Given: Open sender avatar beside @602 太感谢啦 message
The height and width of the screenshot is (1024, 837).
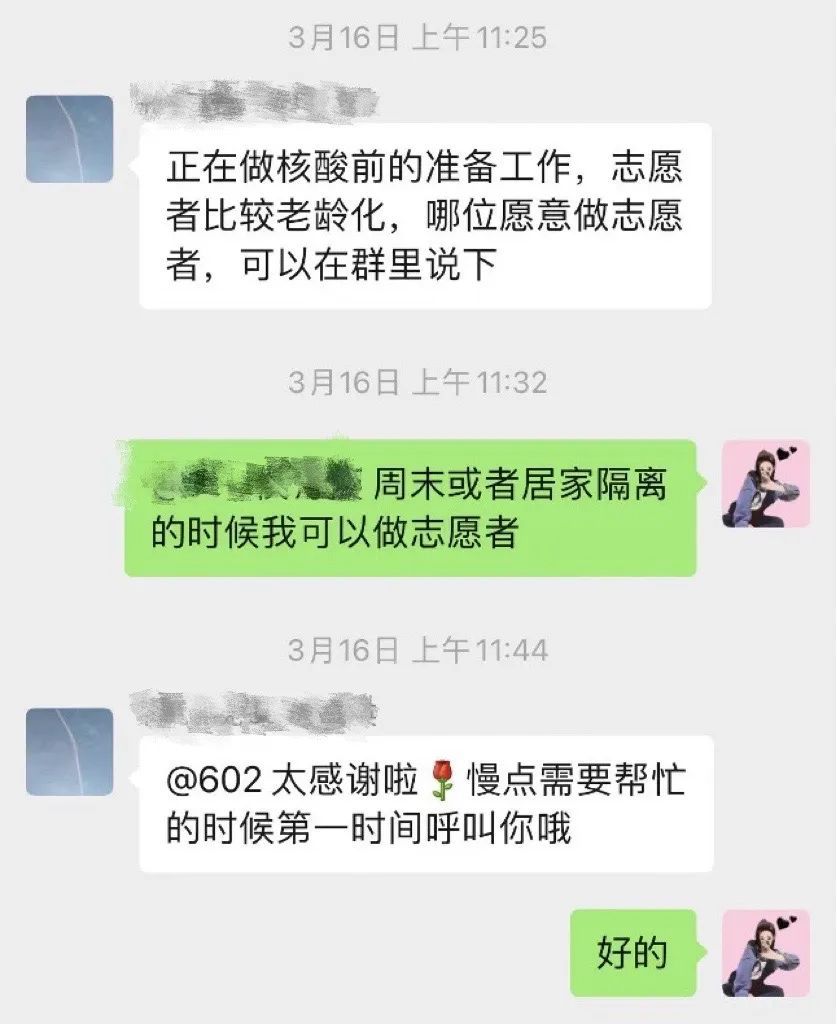Looking at the screenshot, I should tap(69, 752).
